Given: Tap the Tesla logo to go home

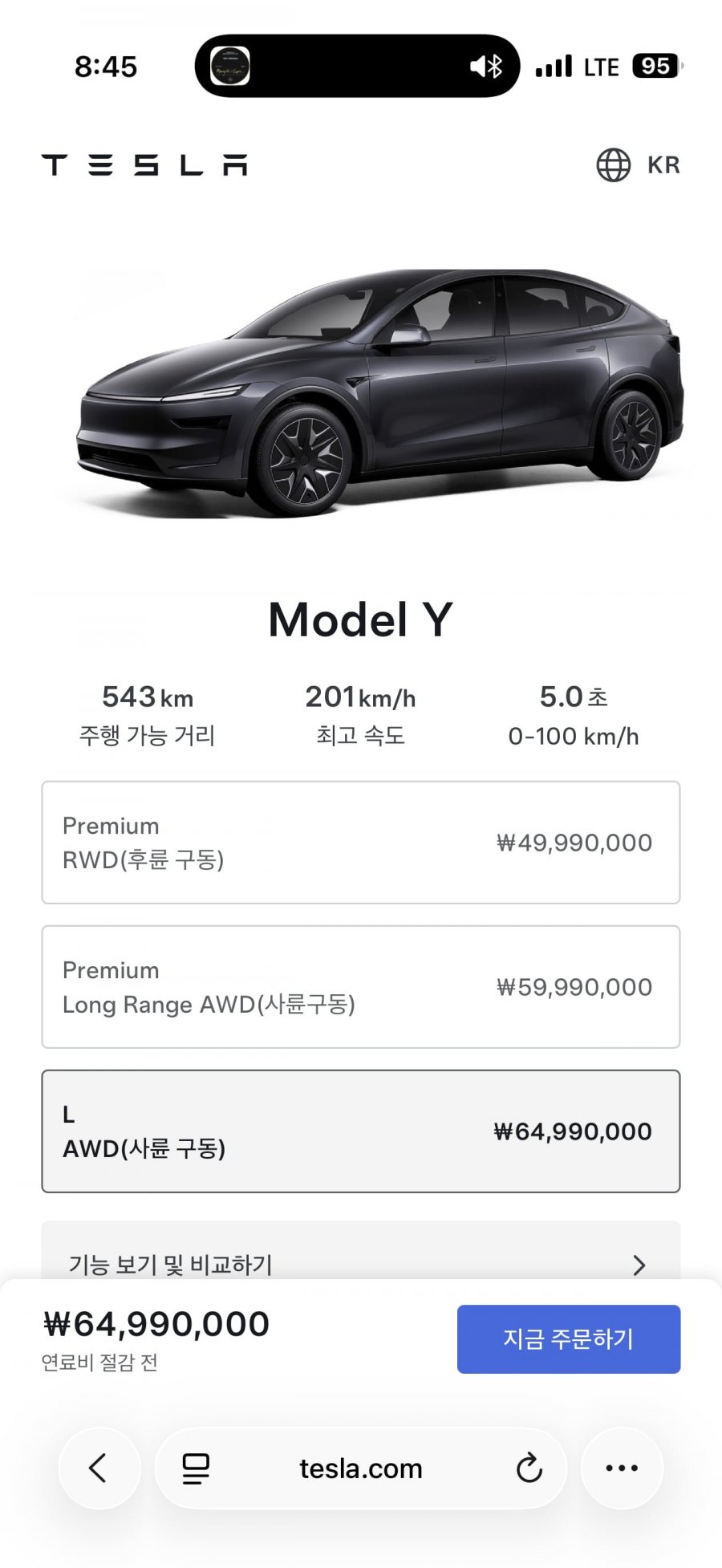Looking at the screenshot, I should (144, 165).
